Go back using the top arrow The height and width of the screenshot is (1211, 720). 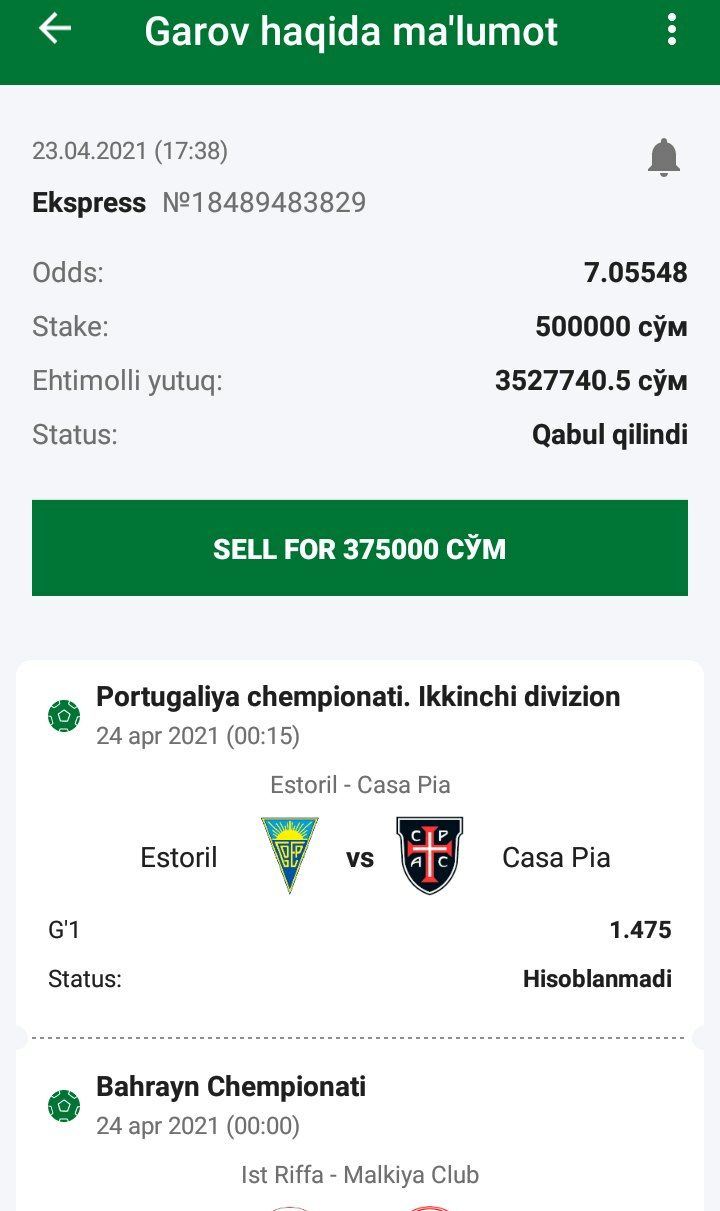[55, 30]
